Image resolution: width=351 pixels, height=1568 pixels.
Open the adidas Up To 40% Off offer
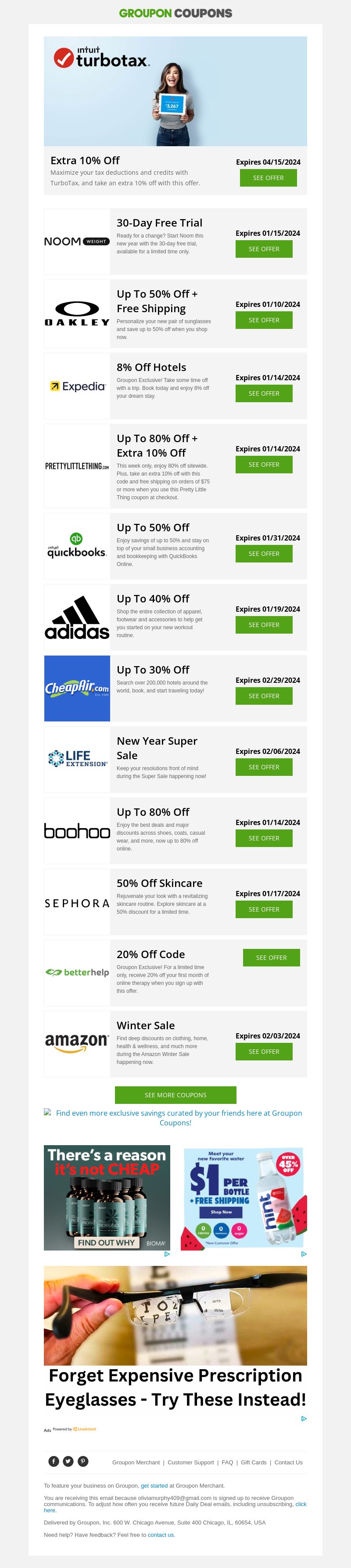[x=263, y=625]
